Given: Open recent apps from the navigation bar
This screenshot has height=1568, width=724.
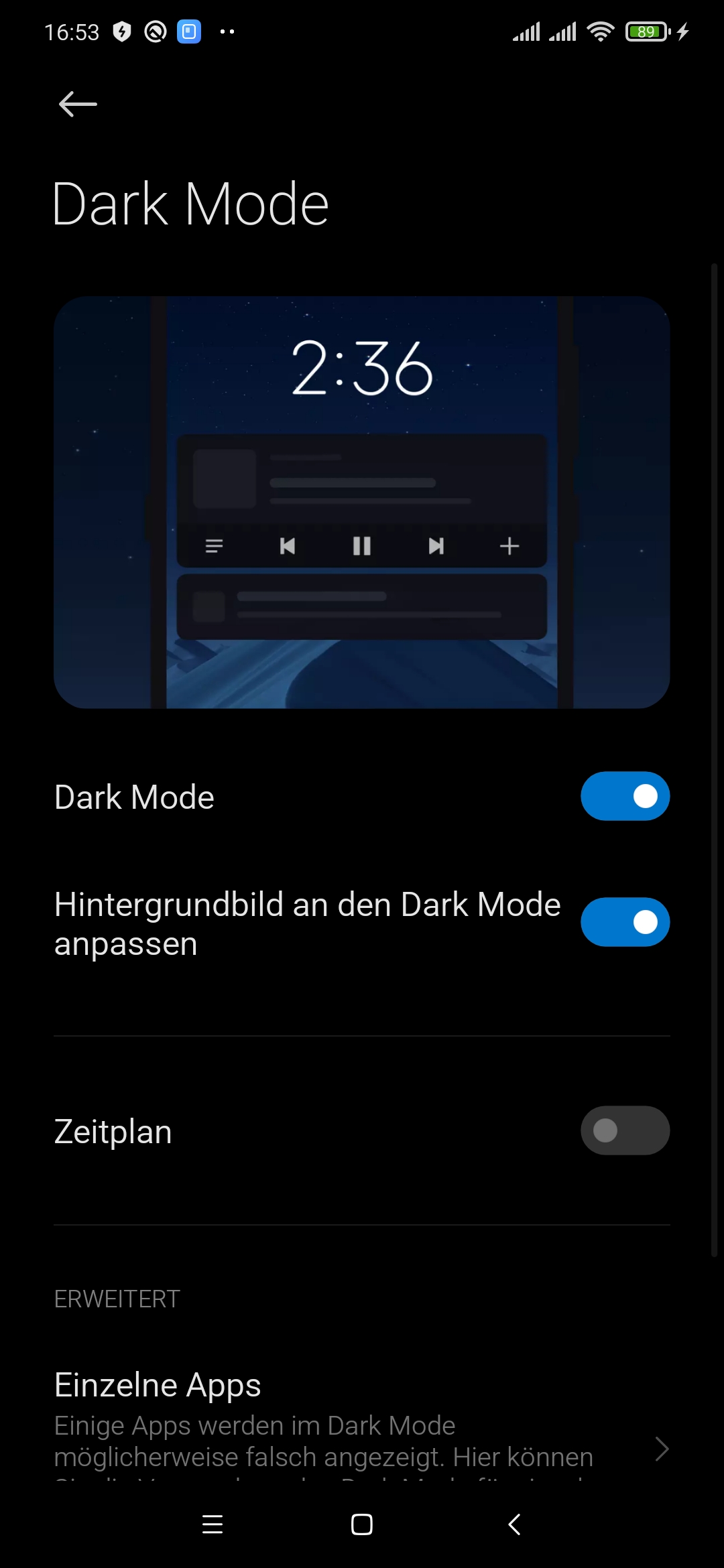Looking at the screenshot, I should coord(213,1524).
